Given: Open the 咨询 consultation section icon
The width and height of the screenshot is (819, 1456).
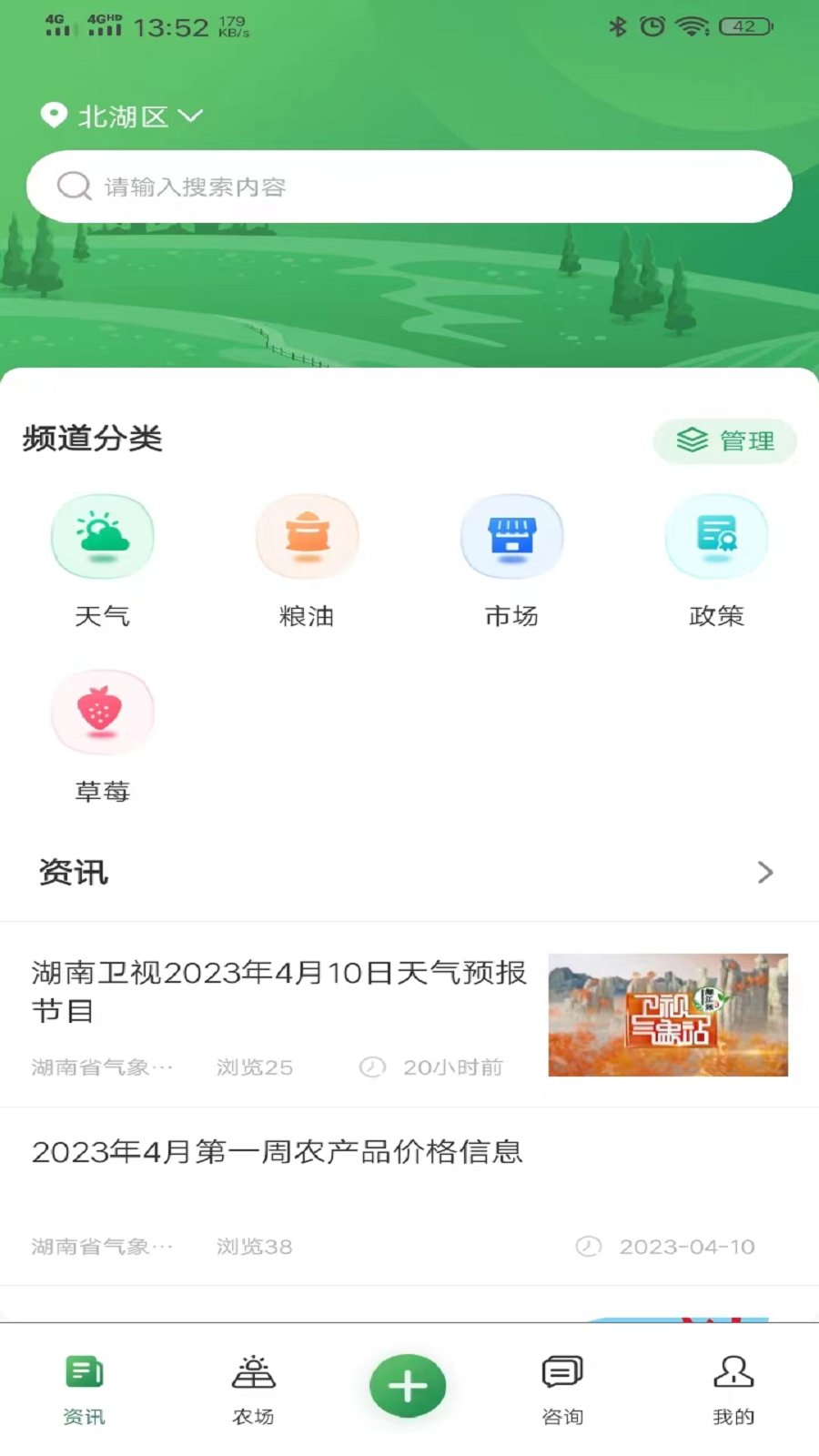Looking at the screenshot, I should tap(562, 1374).
